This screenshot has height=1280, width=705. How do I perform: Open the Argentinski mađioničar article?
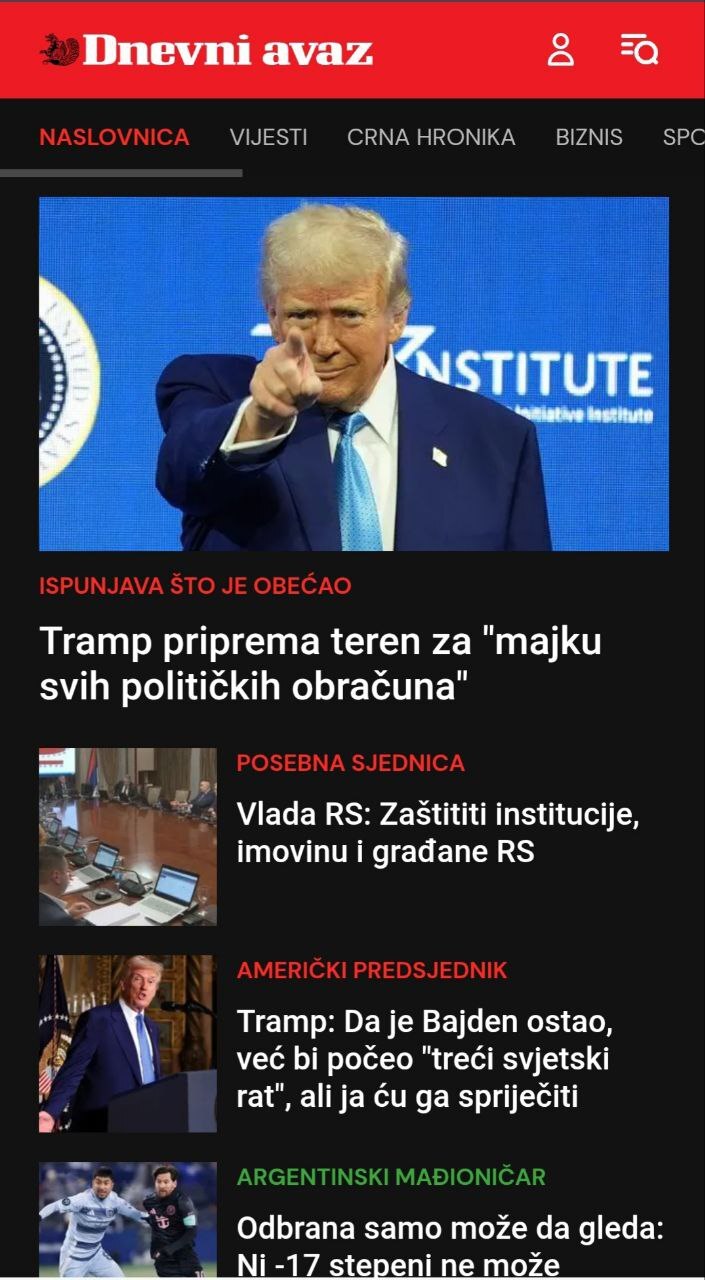450,1243
